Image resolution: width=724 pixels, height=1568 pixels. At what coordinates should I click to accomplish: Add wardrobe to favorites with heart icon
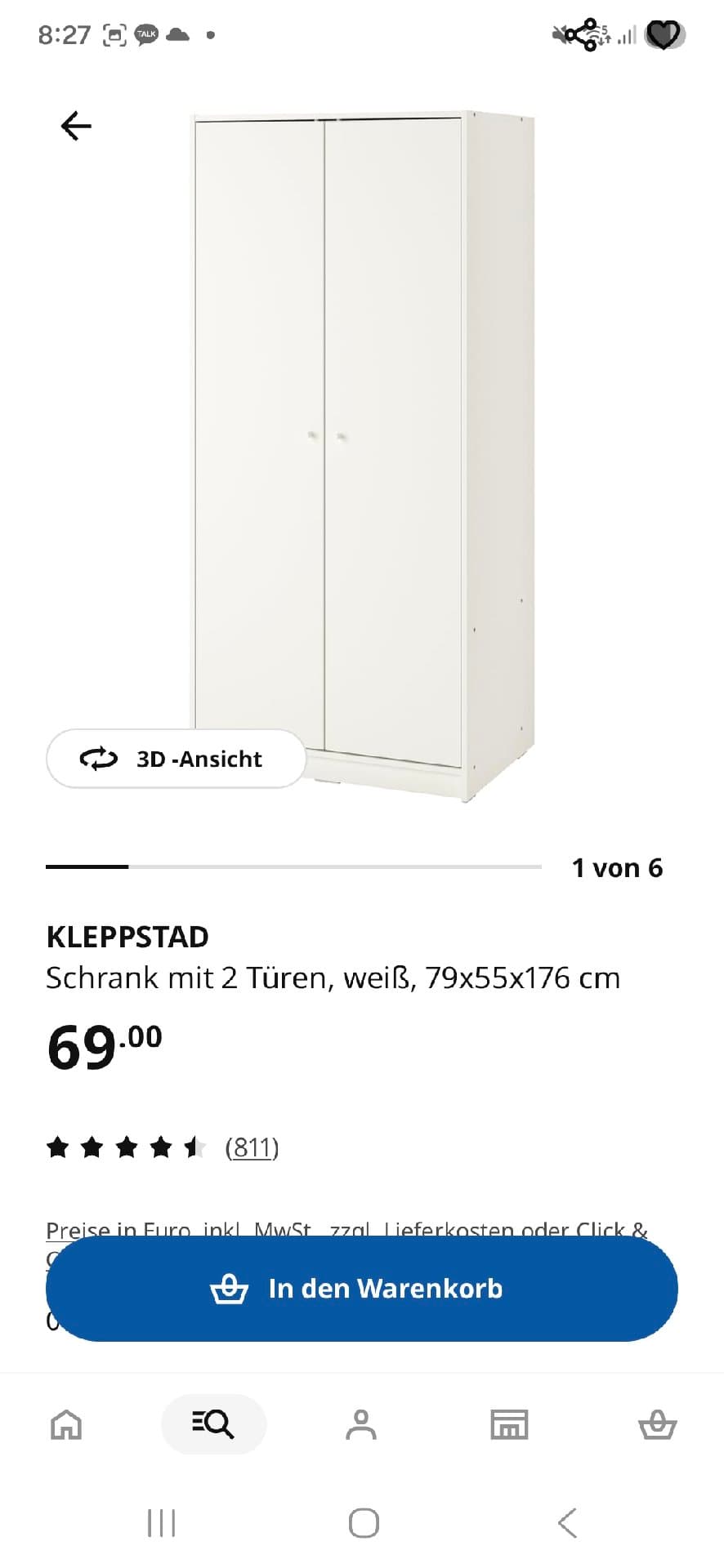[x=663, y=35]
